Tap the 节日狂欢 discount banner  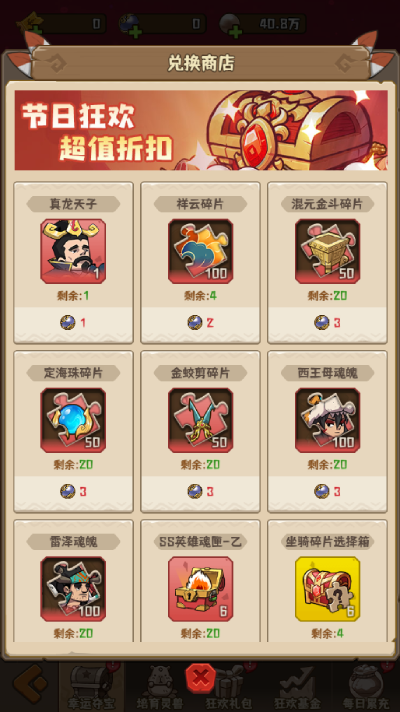click(201, 130)
